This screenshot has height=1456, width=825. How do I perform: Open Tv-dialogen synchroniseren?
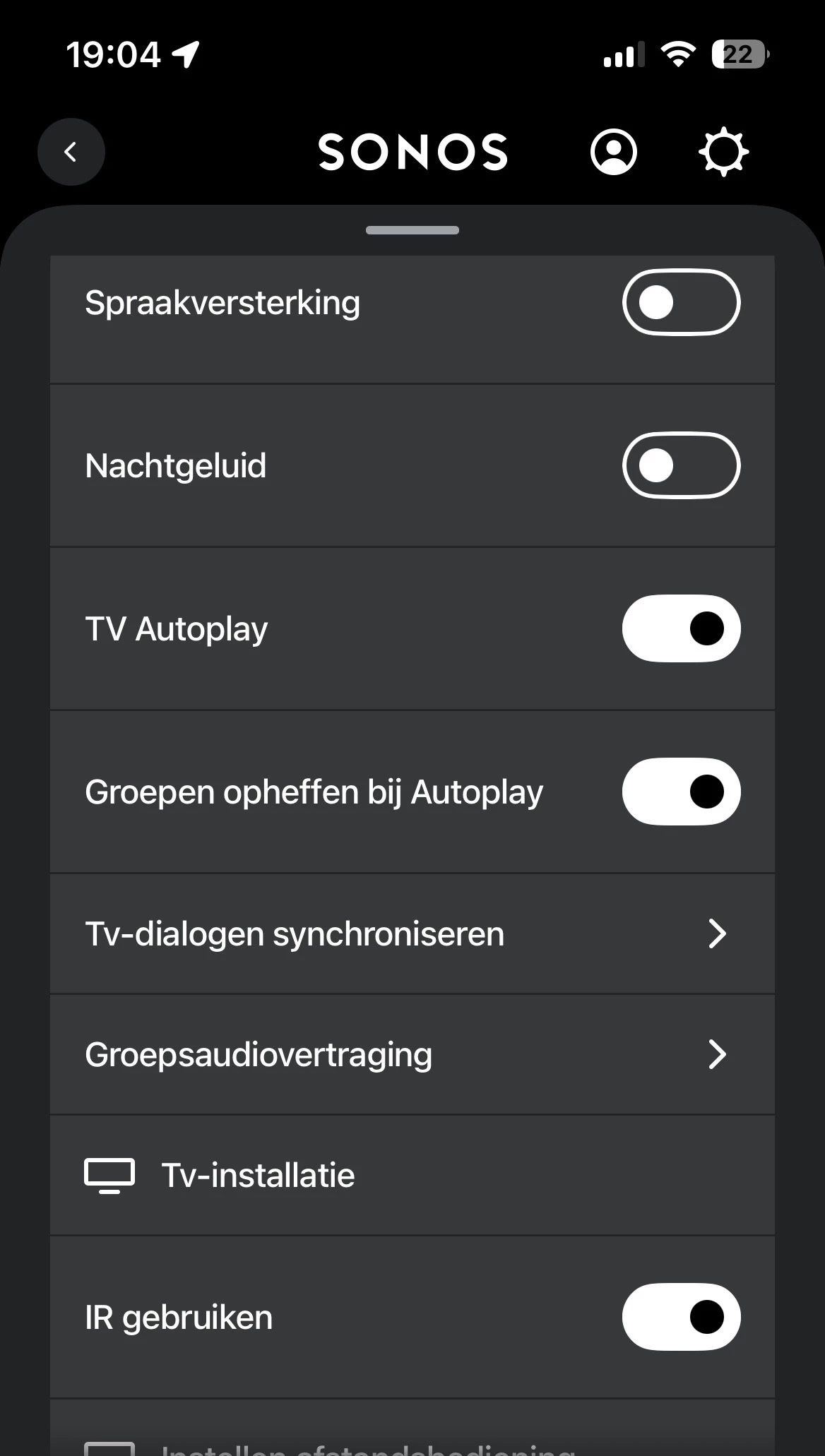coord(412,934)
